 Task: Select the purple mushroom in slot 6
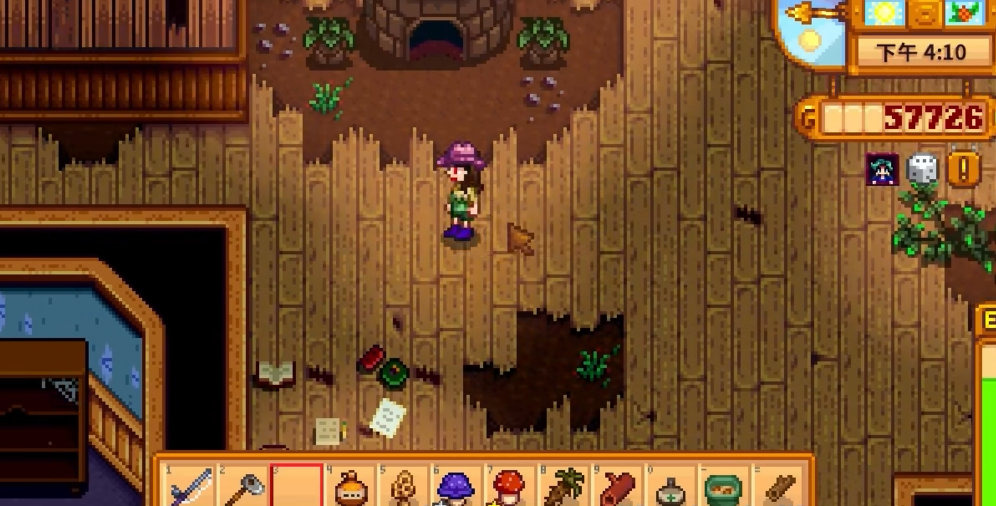click(x=456, y=488)
